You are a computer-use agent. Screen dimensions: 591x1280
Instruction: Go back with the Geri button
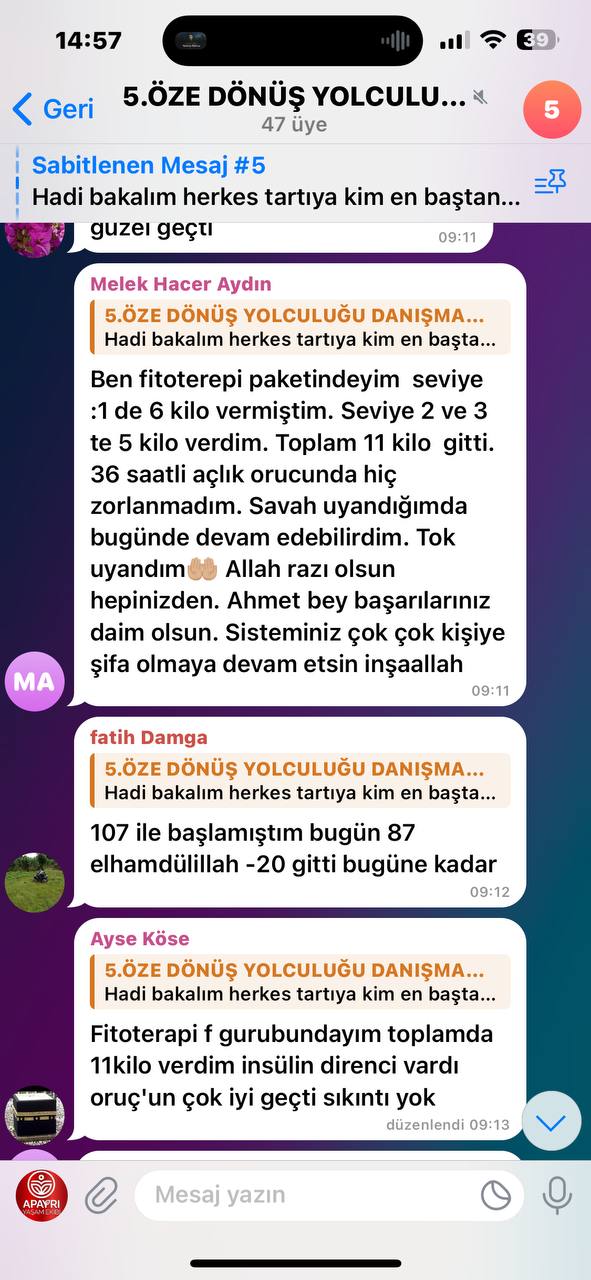point(52,108)
